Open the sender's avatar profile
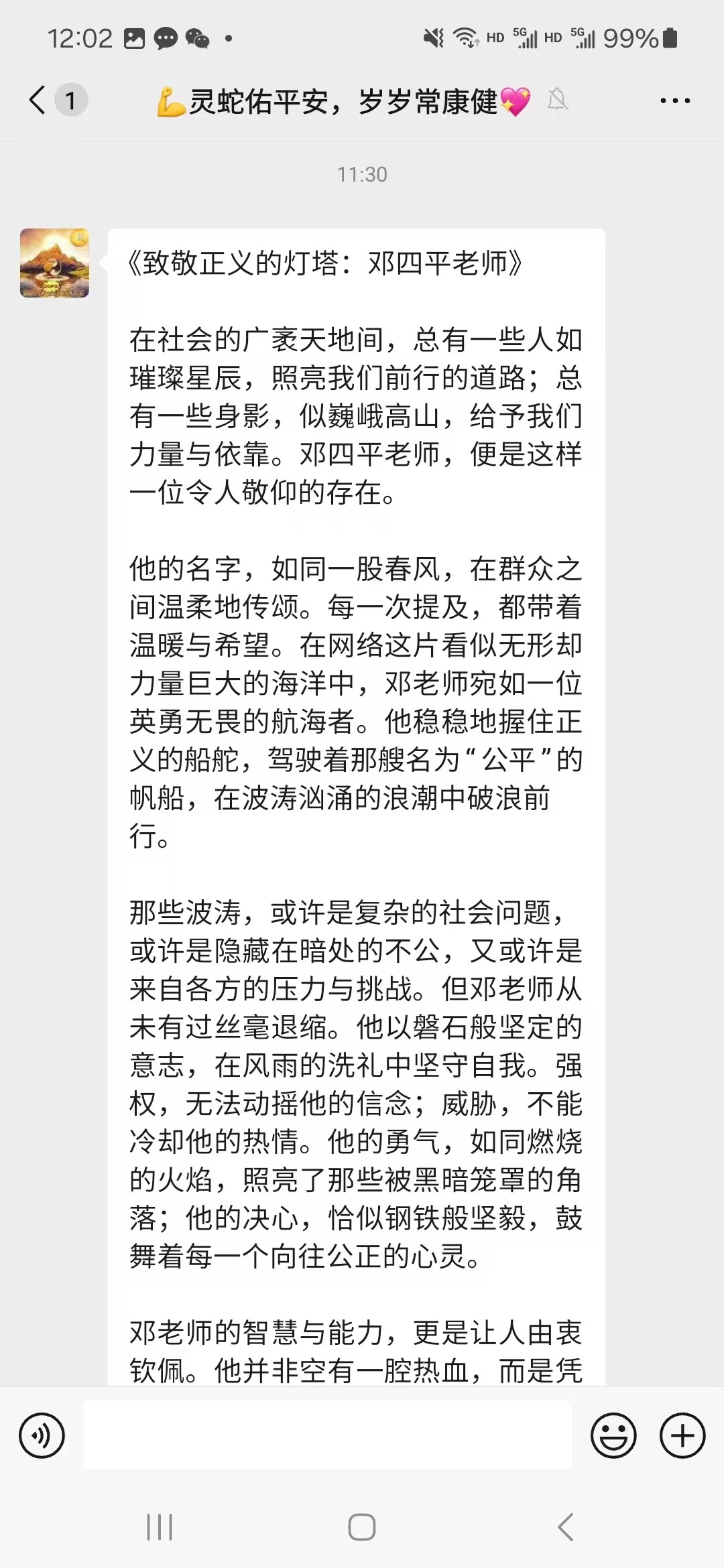The height and width of the screenshot is (1568, 724). click(54, 263)
